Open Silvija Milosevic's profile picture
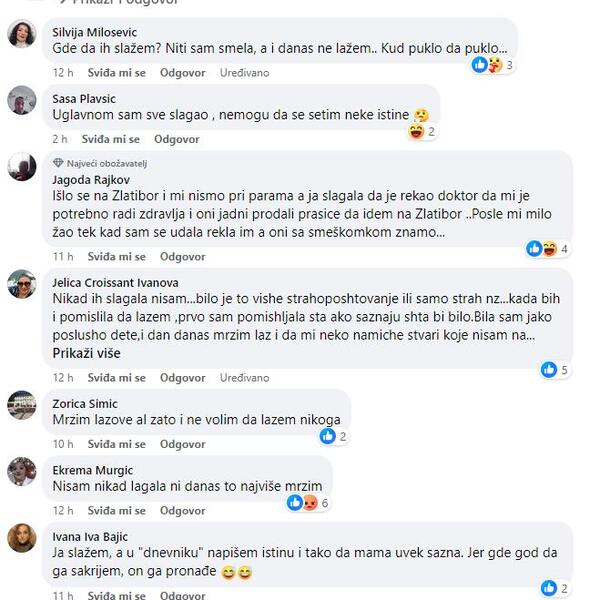Viewport: 600px width, 600px height. point(22,35)
